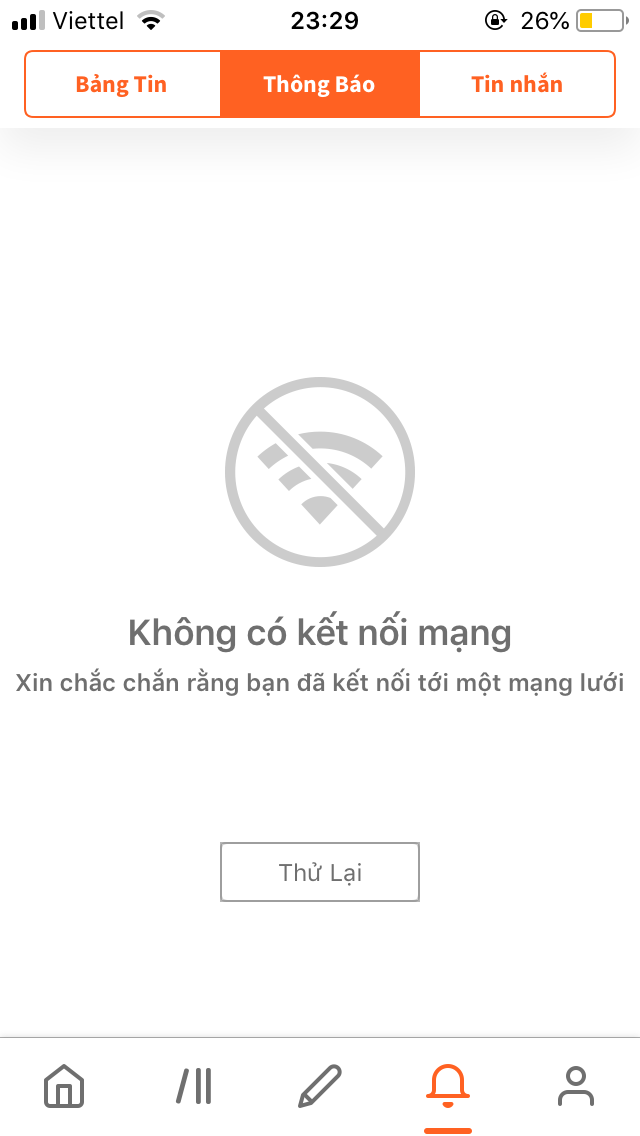The width and height of the screenshot is (640, 1136).
Task: Open the pencil write tab
Action: click(320, 1086)
